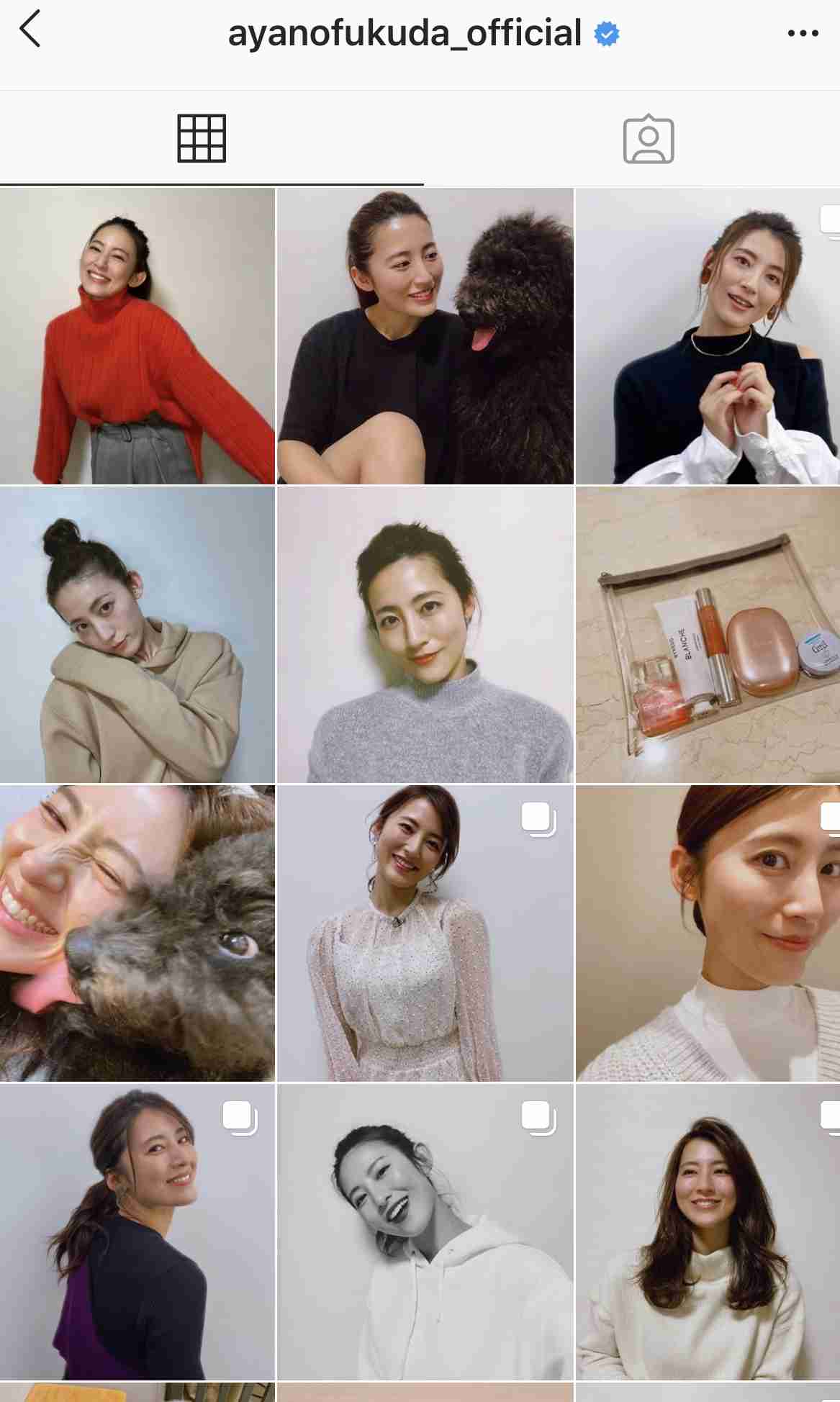The image size is (840, 1402).
Task: Open the white sparkly dress post
Action: click(x=425, y=933)
